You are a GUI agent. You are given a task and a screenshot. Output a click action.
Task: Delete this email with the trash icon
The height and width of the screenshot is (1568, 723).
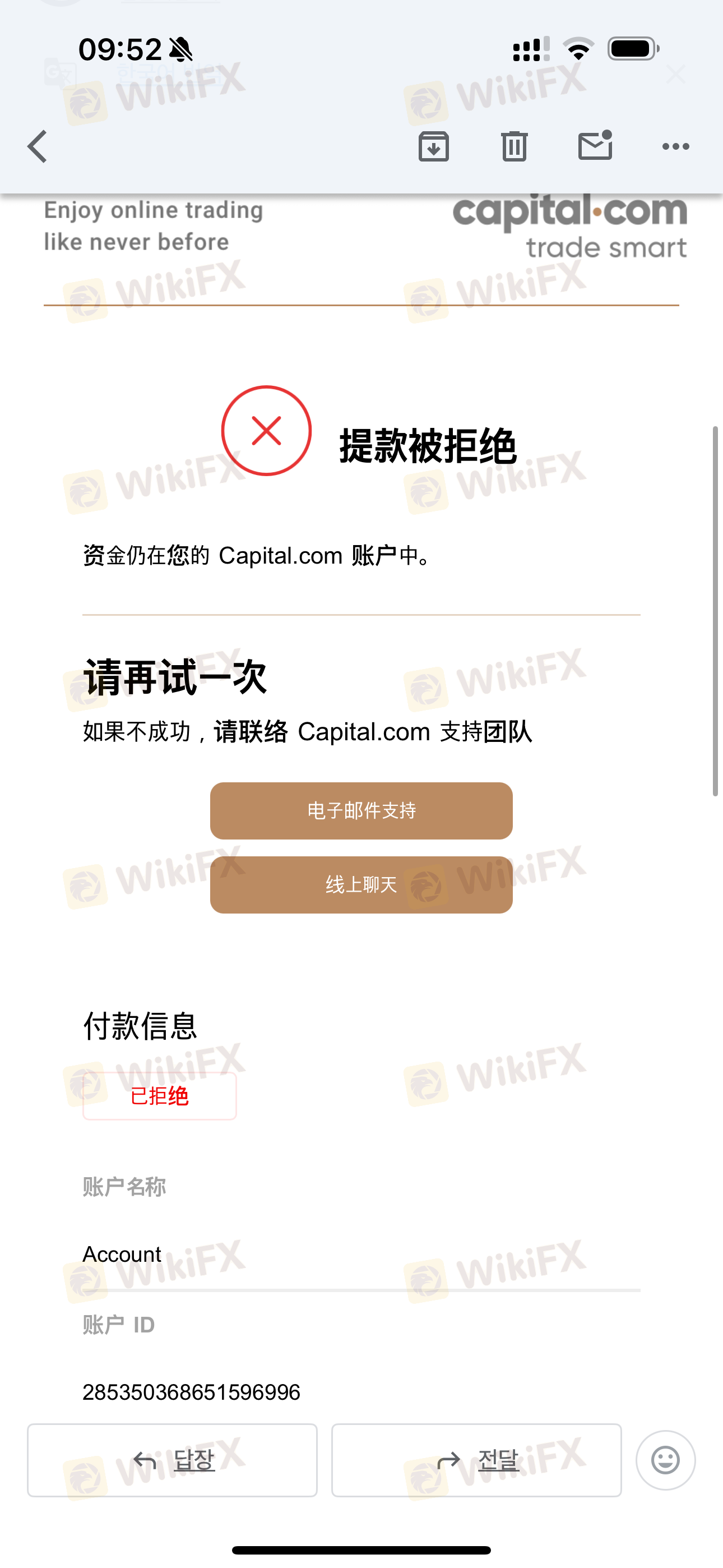515,147
